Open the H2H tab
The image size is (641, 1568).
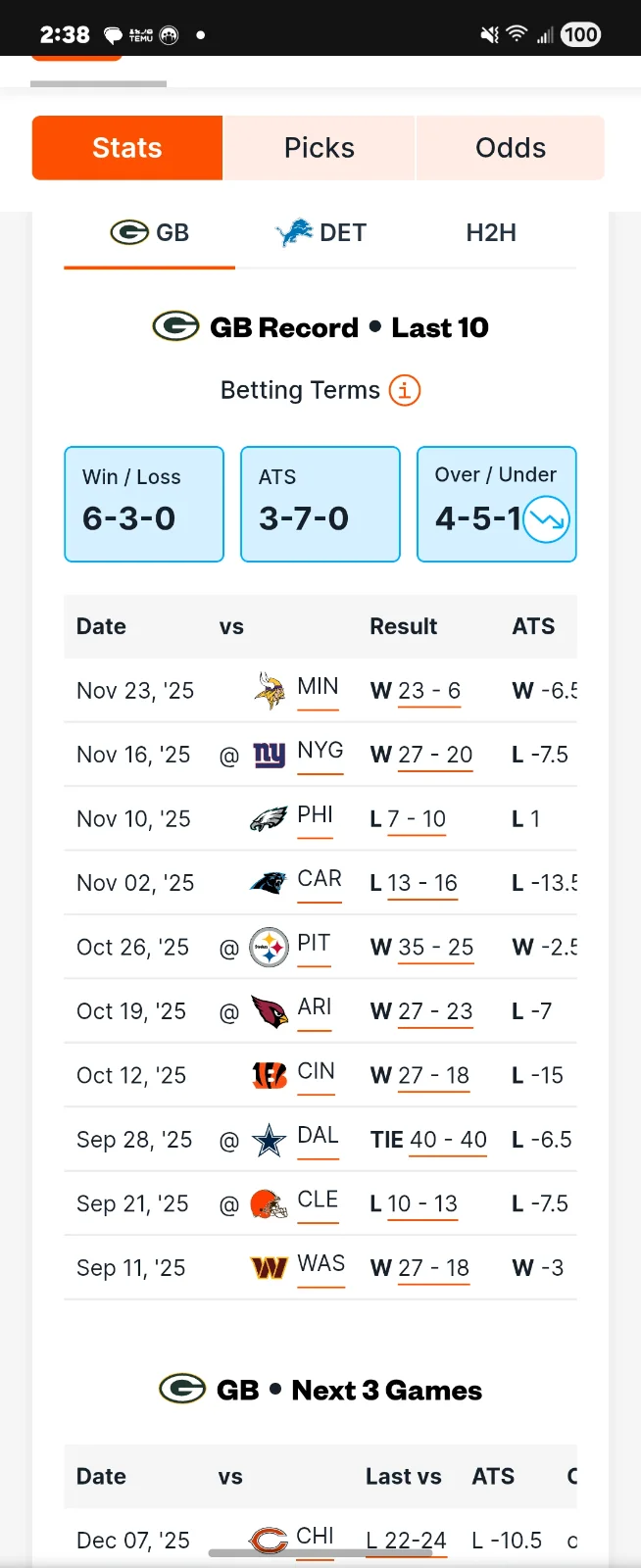pyautogui.click(x=490, y=233)
